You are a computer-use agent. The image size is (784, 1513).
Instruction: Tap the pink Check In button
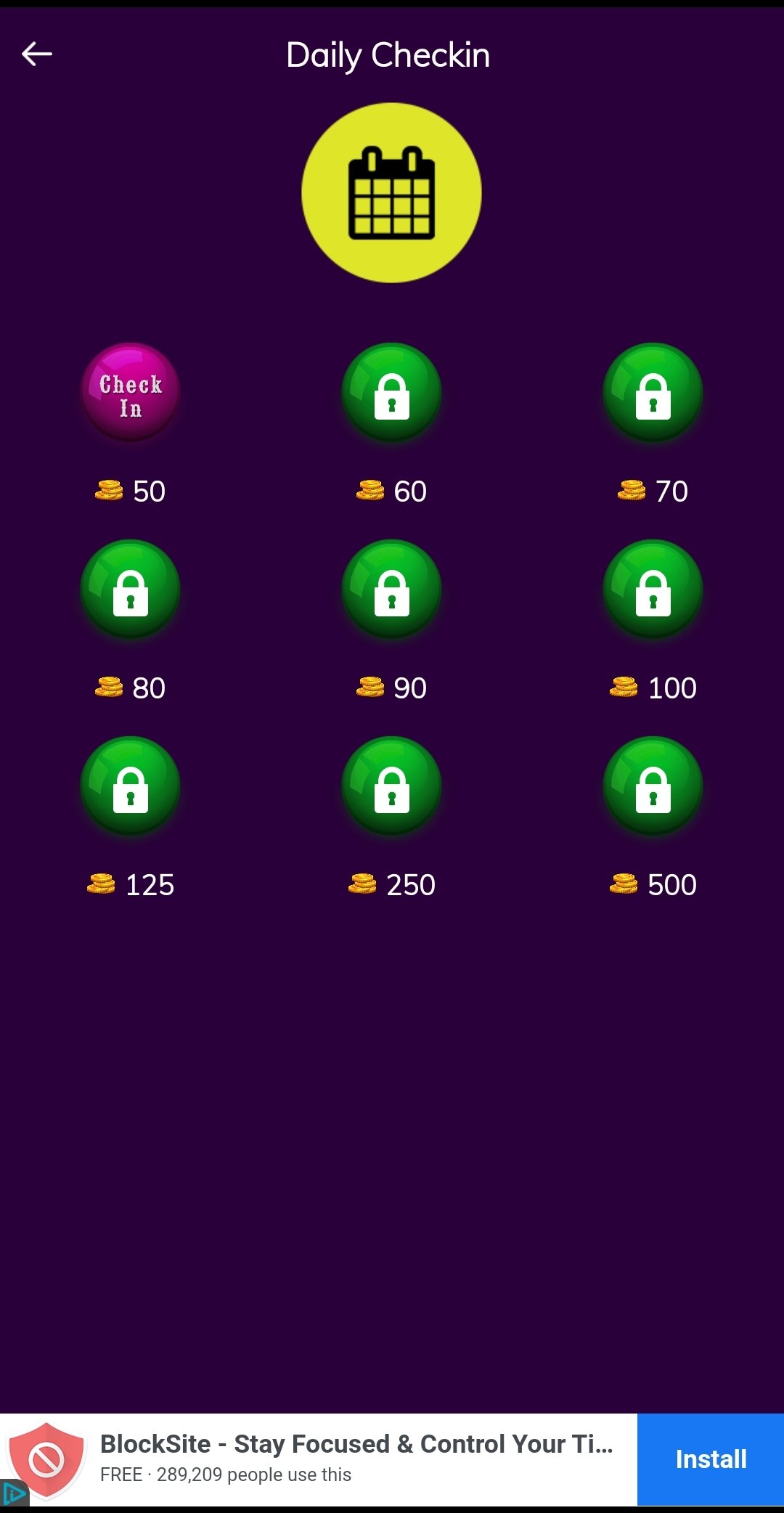point(131,393)
